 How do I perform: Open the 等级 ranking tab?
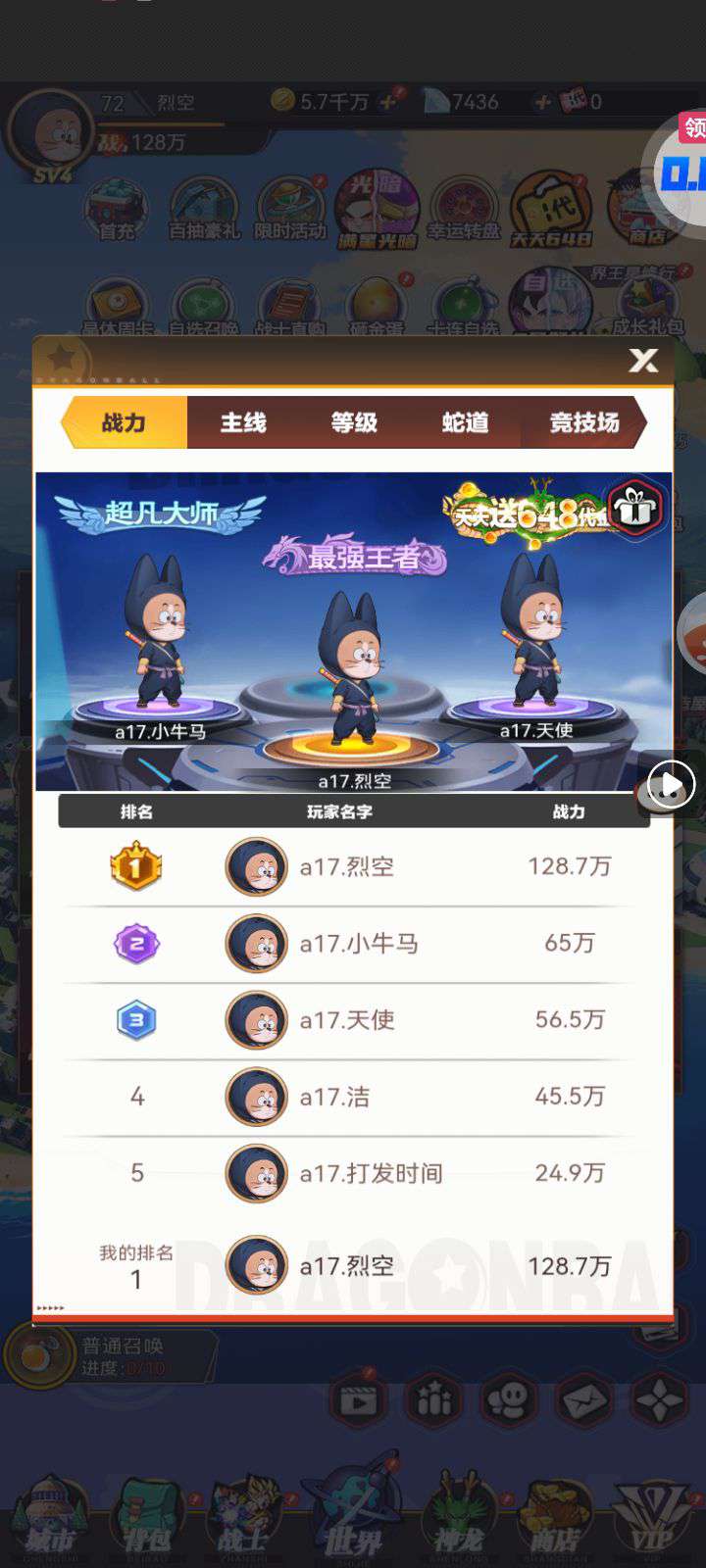tap(354, 422)
